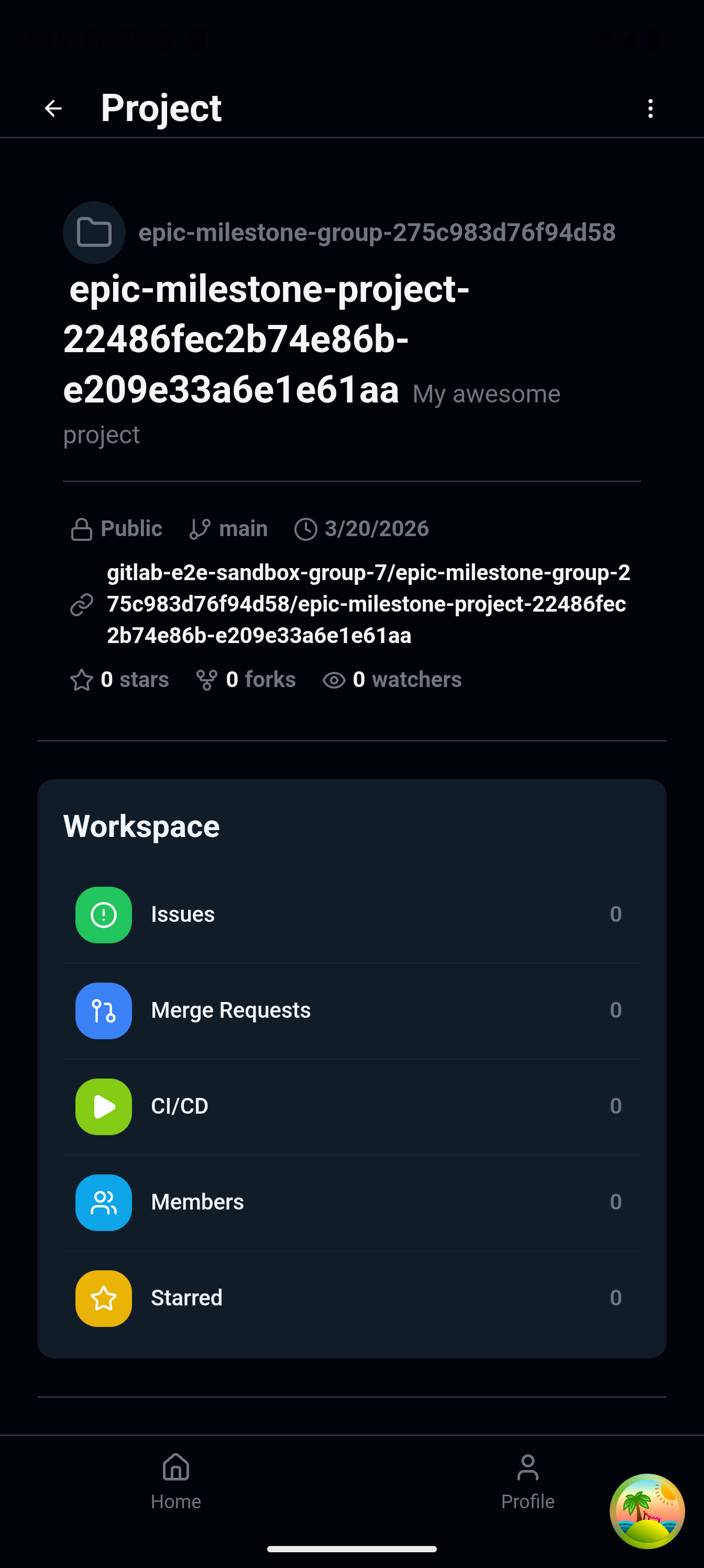This screenshot has height=1568, width=704.
Task: Open the epic-milestone-group-275c983d76f94d58 group
Action: pyautogui.click(x=376, y=233)
